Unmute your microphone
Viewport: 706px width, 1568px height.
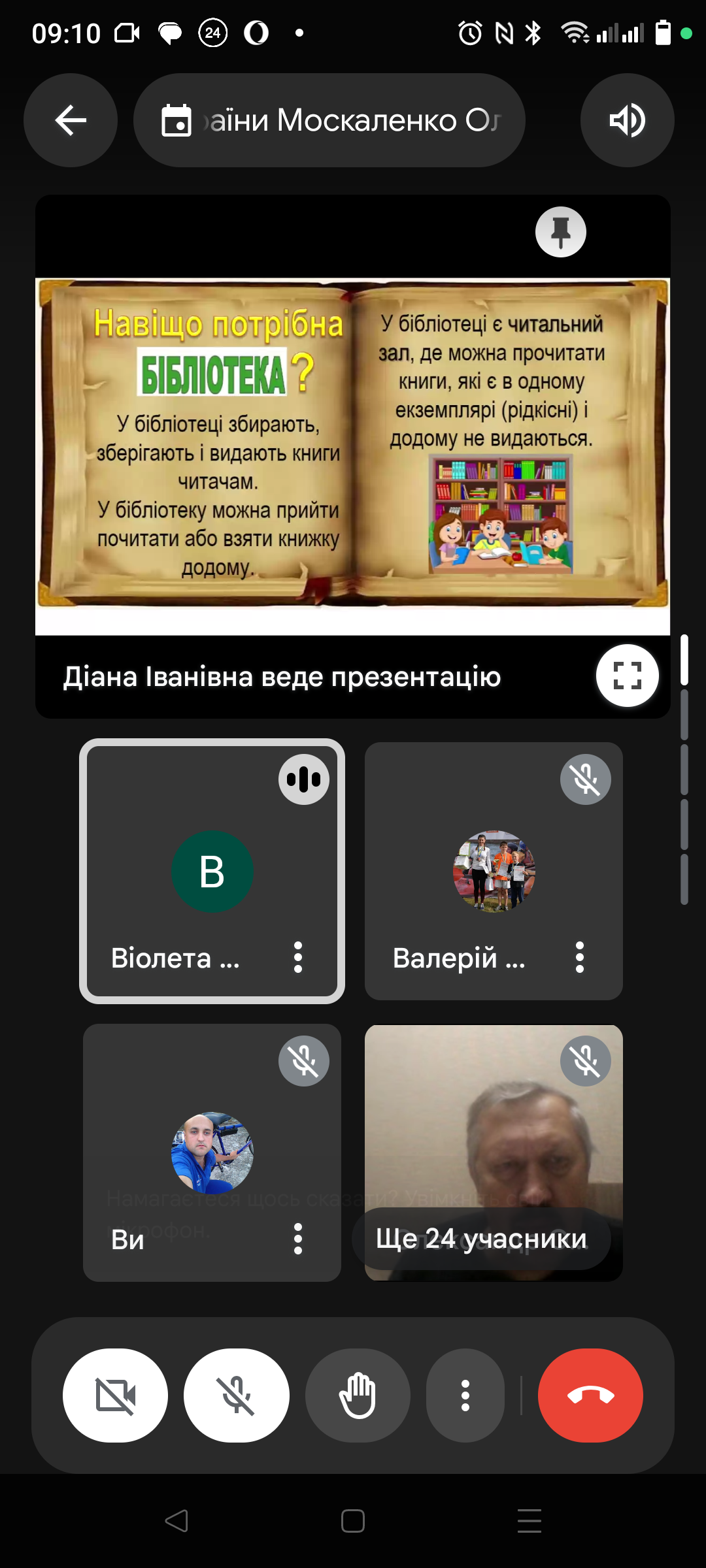(x=236, y=1395)
